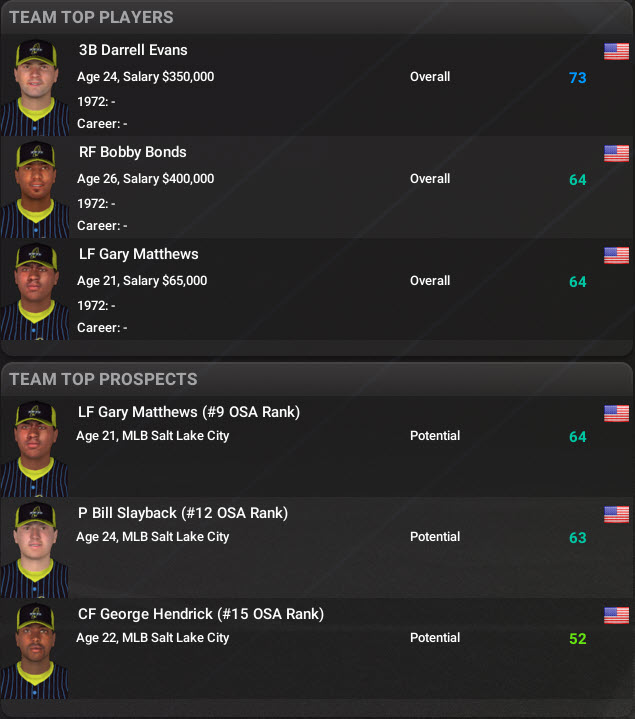Open 3B Darrell Evans player profile

click(x=133, y=50)
